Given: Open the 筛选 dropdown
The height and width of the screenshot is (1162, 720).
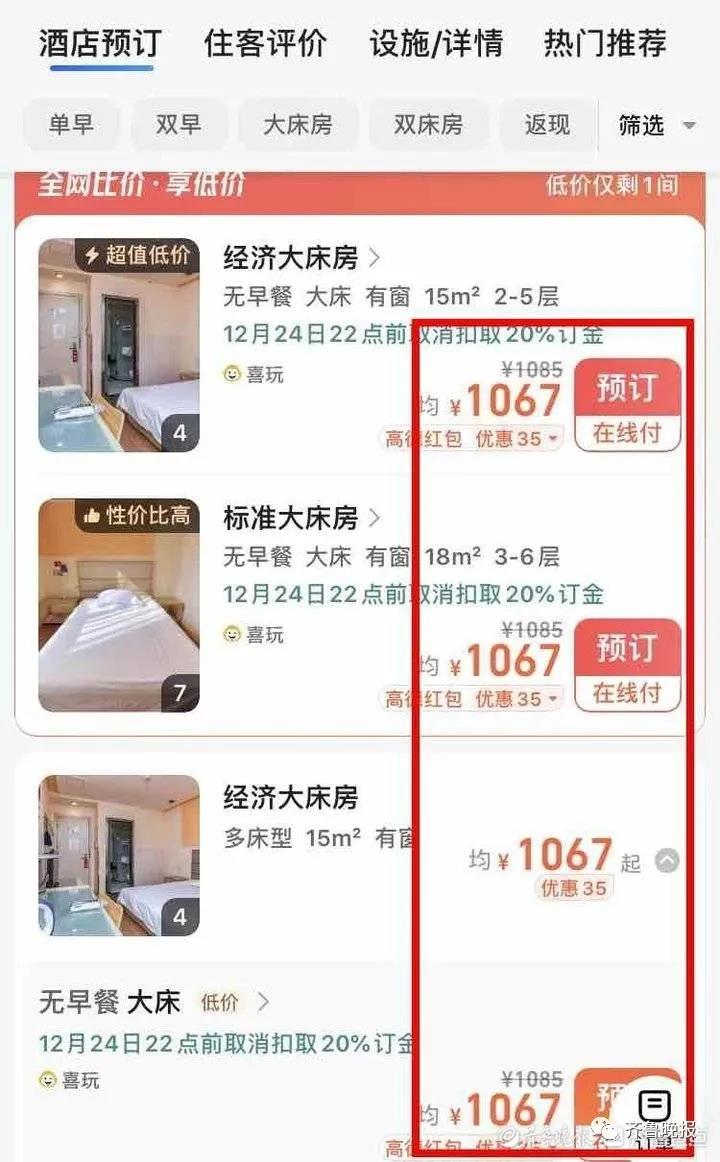Looking at the screenshot, I should [x=656, y=125].
